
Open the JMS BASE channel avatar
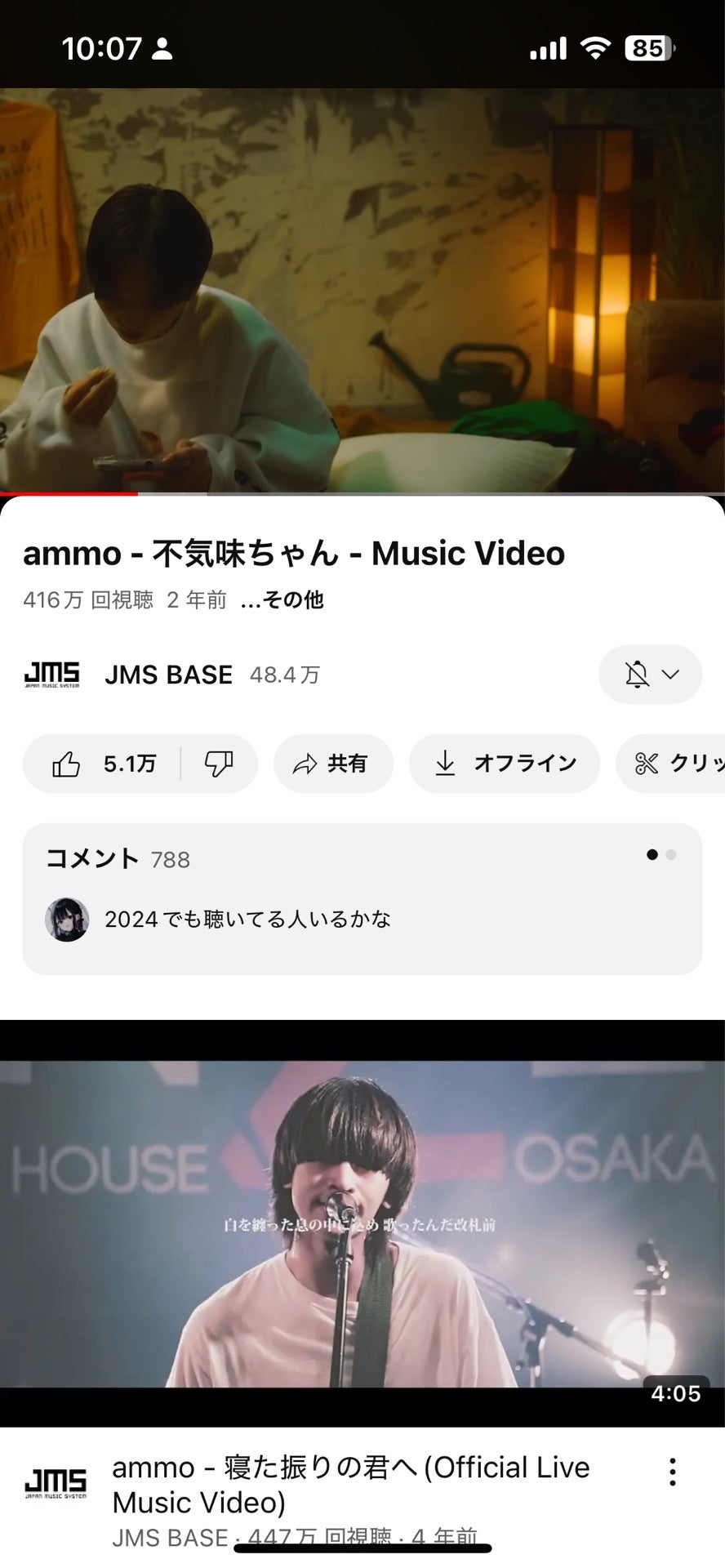pos(51,674)
